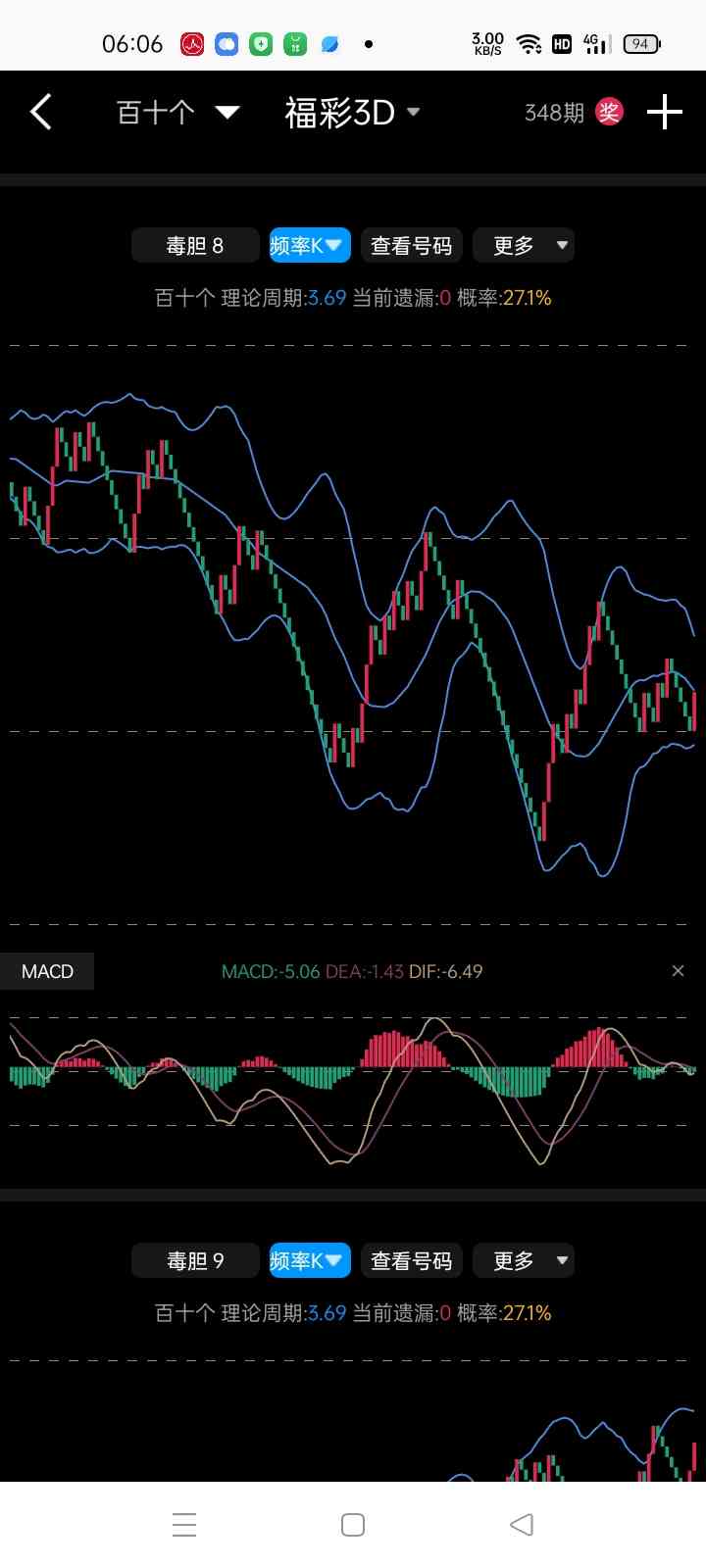
Task: Go to the home screen via the navigation bar
Action: [x=353, y=1525]
